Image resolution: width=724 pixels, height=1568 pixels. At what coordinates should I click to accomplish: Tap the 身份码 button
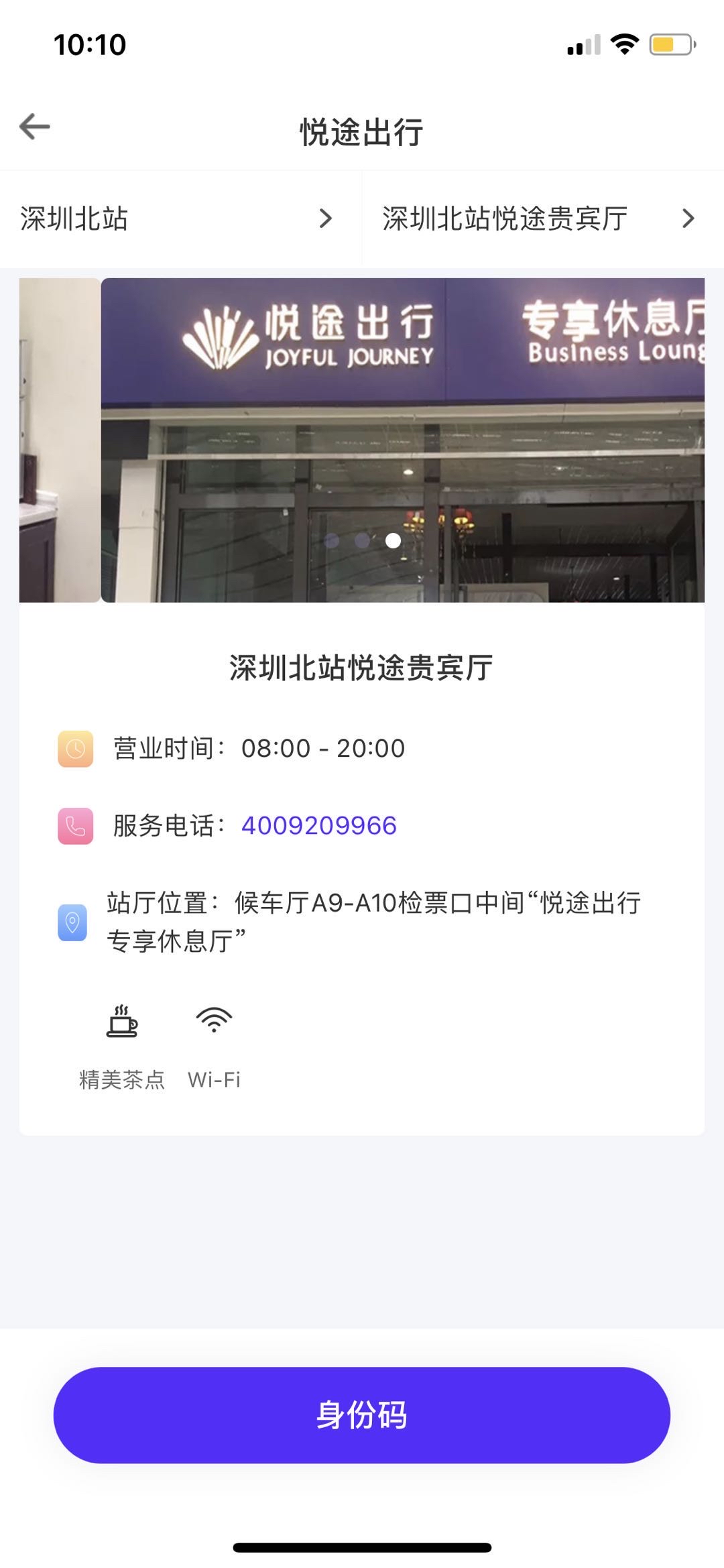click(362, 1415)
